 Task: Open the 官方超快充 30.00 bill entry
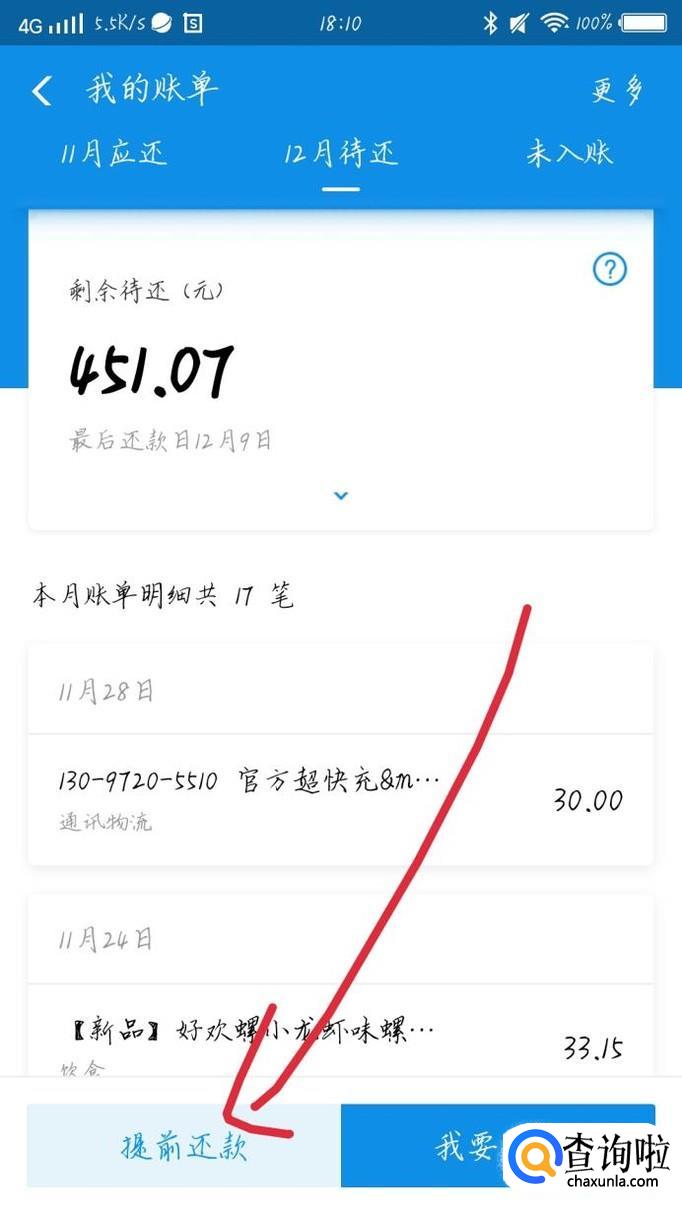pos(340,799)
